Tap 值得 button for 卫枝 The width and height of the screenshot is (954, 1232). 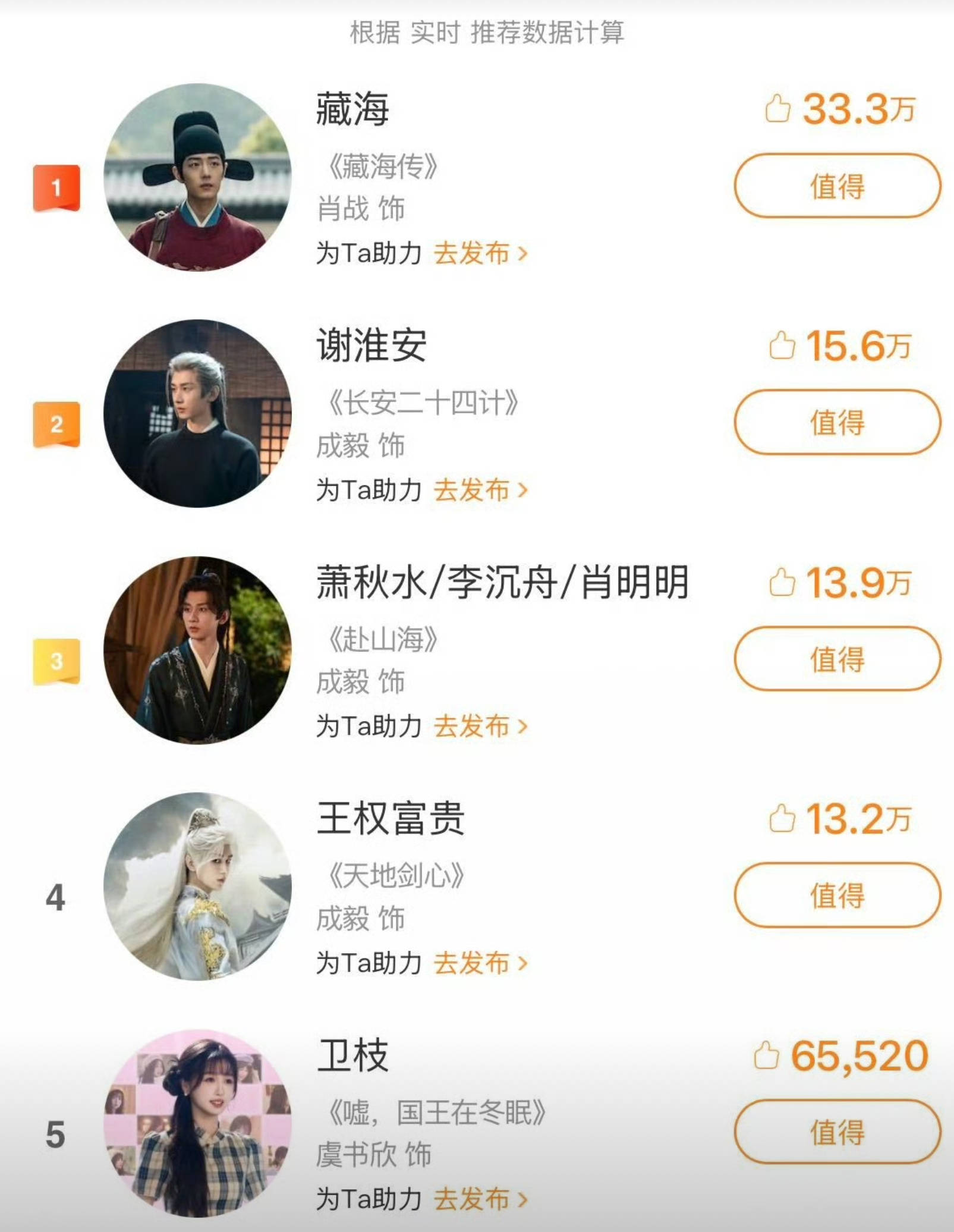(x=837, y=1132)
